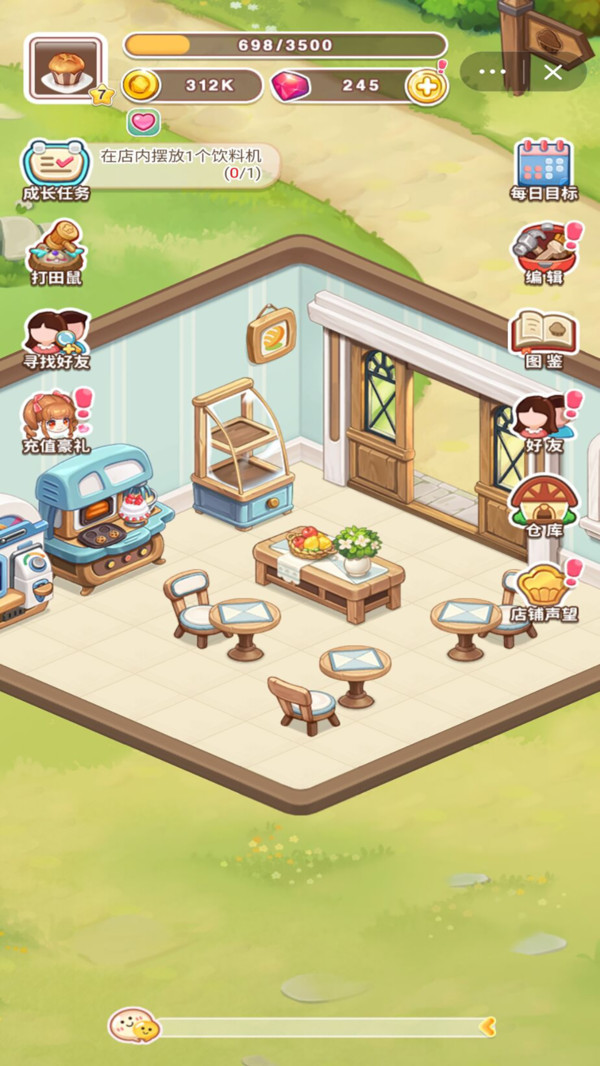Open the 好友 friends list

[543, 422]
